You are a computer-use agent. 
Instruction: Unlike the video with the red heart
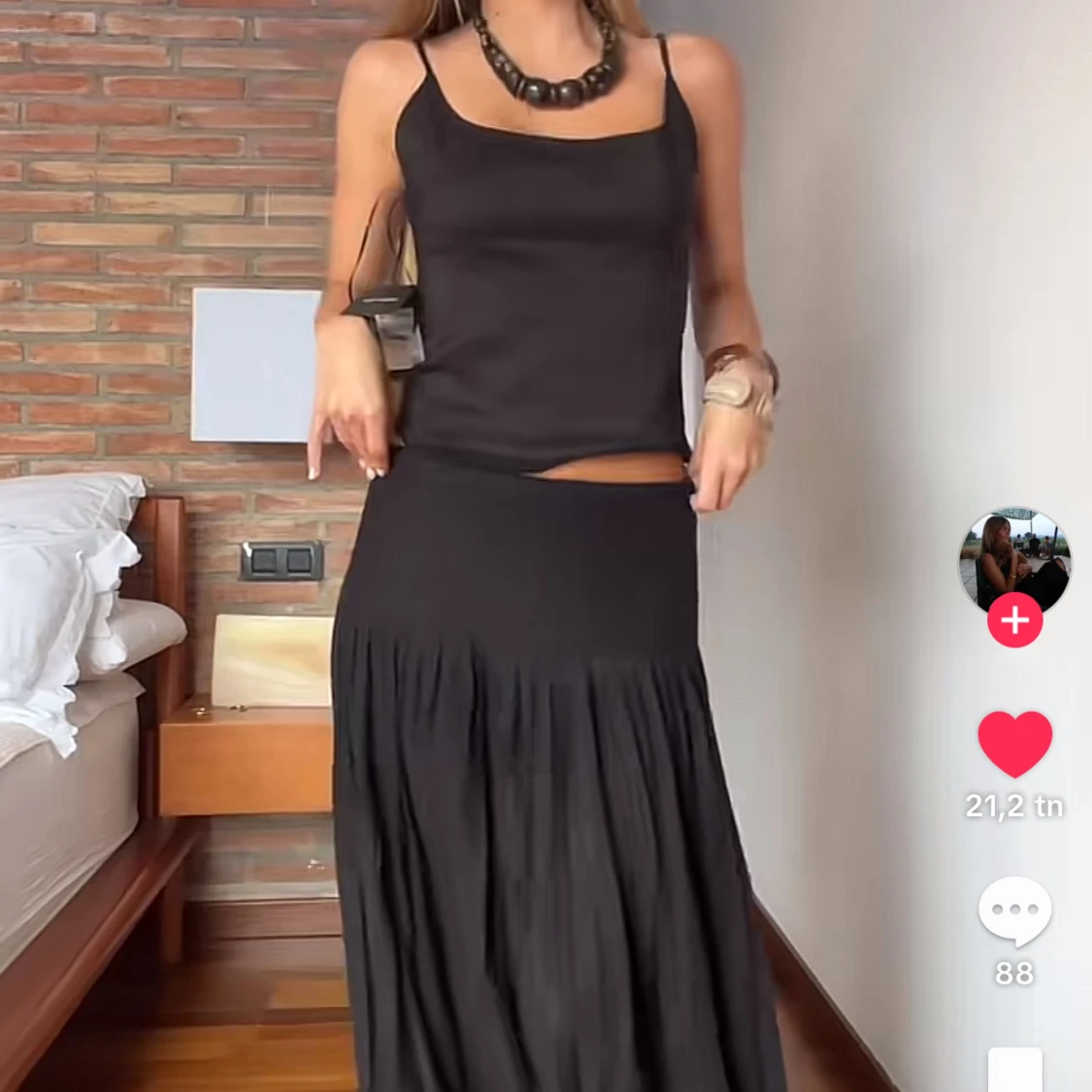pyautogui.click(x=1014, y=743)
